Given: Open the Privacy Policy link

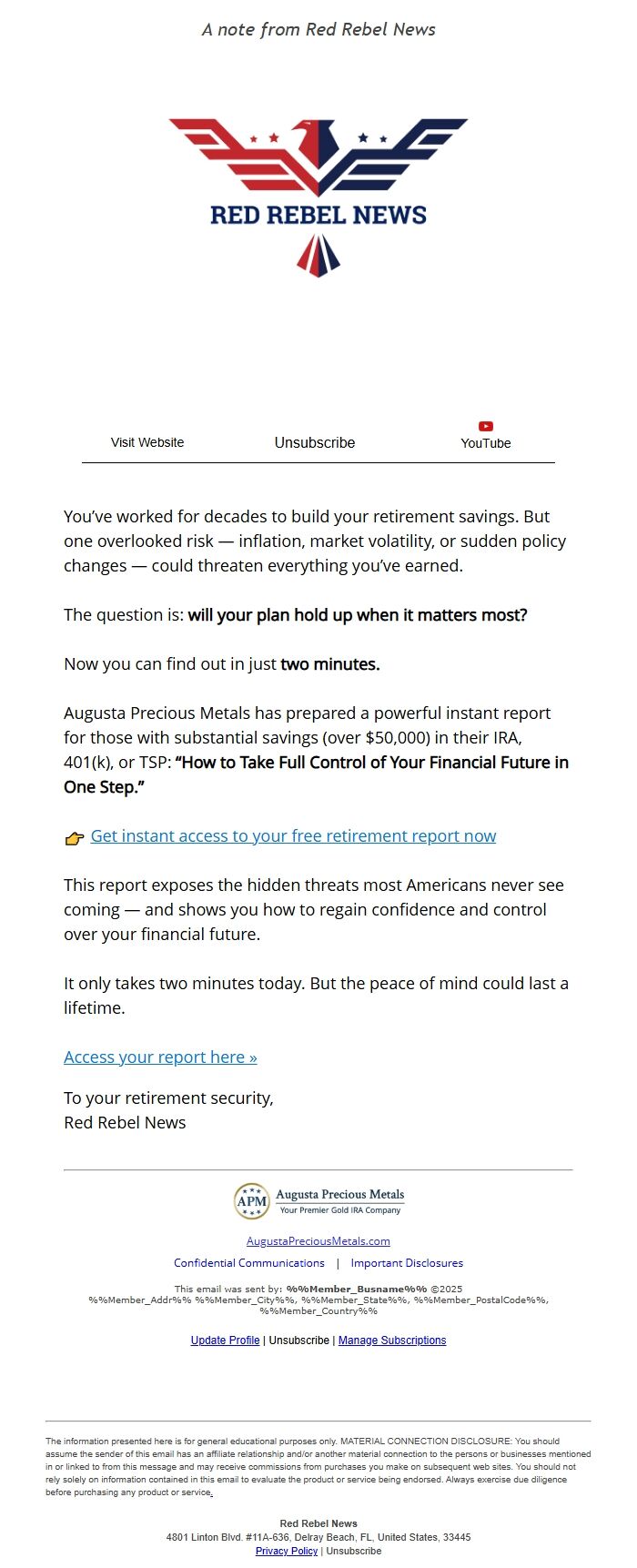Looking at the screenshot, I should [x=287, y=1551].
